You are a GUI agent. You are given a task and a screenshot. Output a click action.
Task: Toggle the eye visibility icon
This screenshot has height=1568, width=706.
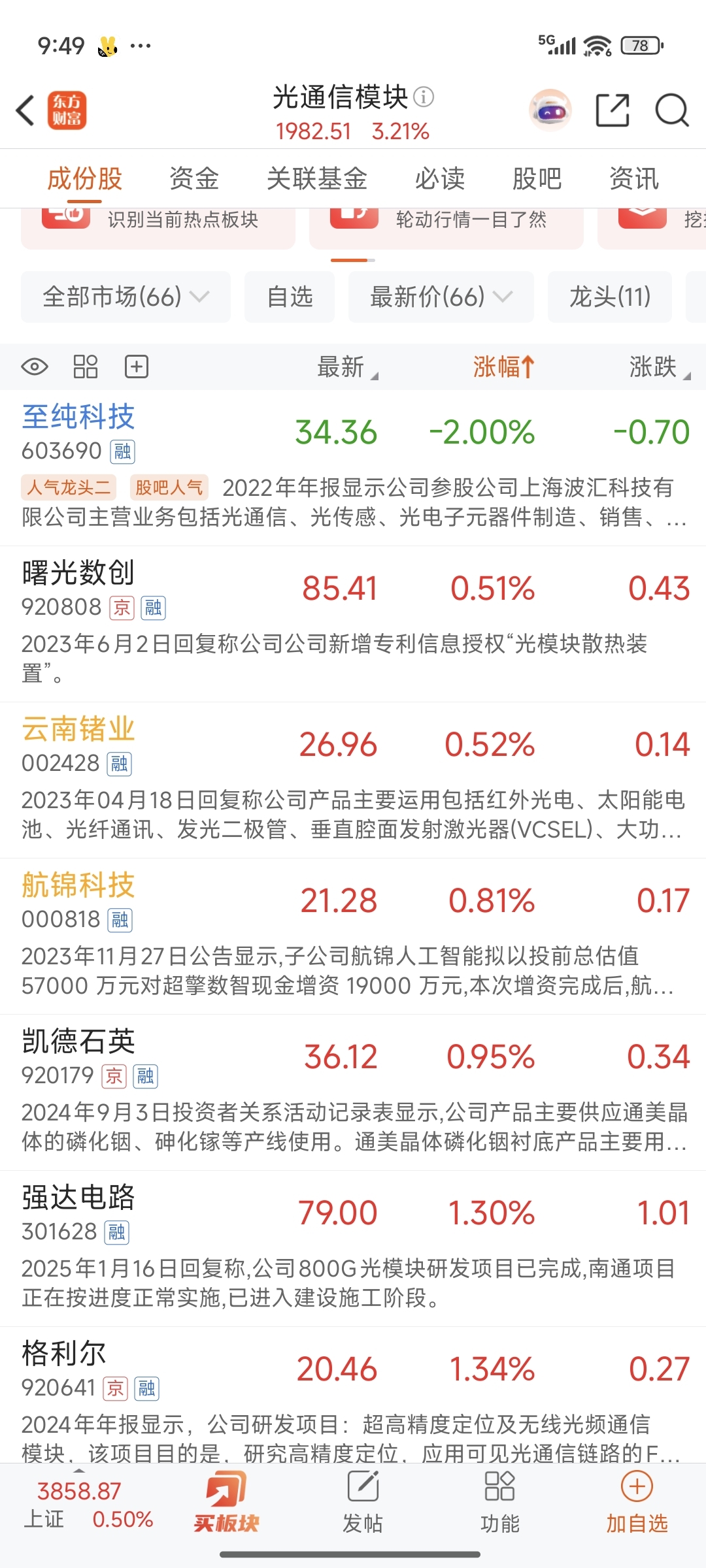(x=35, y=367)
